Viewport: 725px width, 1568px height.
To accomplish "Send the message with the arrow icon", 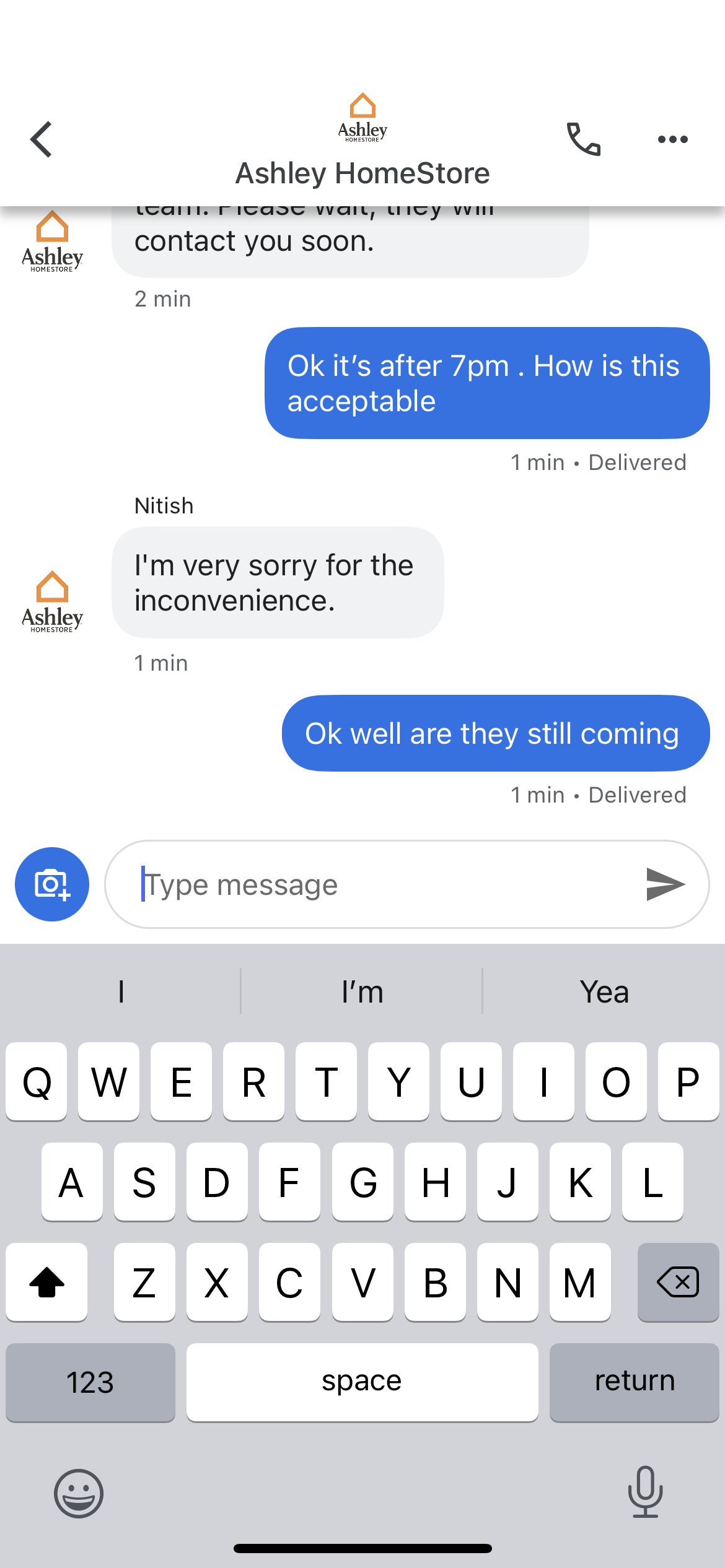I will point(665,884).
